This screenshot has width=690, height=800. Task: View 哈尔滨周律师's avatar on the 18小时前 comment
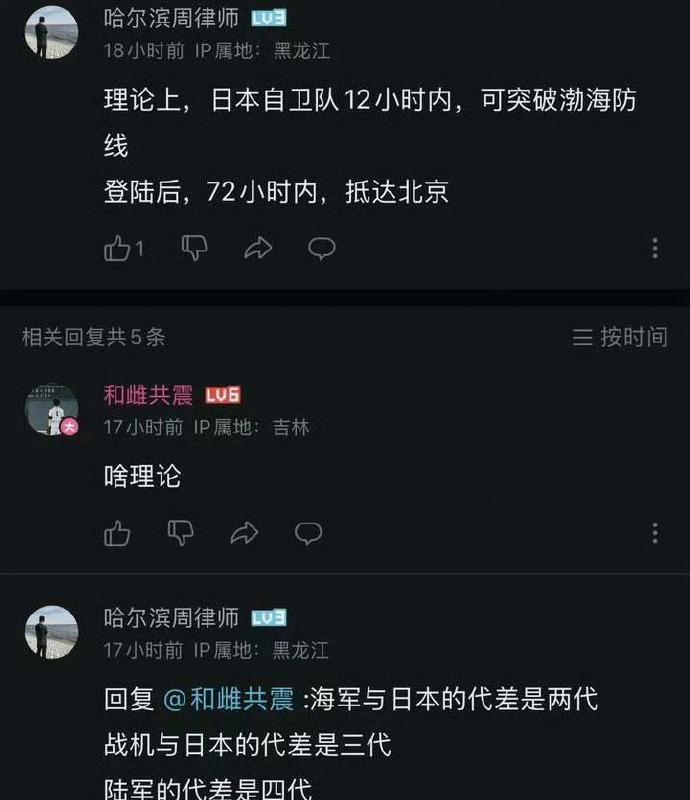coord(51,32)
